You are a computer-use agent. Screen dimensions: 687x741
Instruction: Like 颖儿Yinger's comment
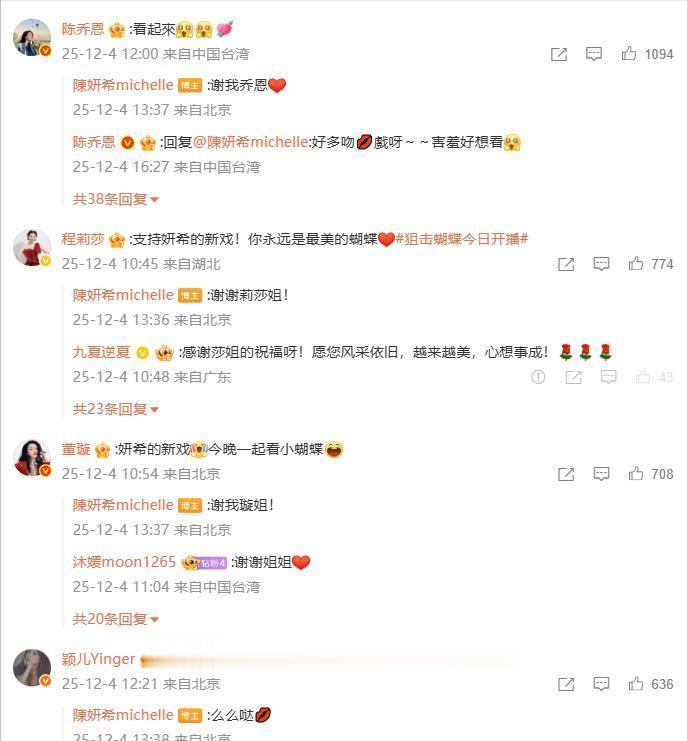pyautogui.click(x=636, y=684)
